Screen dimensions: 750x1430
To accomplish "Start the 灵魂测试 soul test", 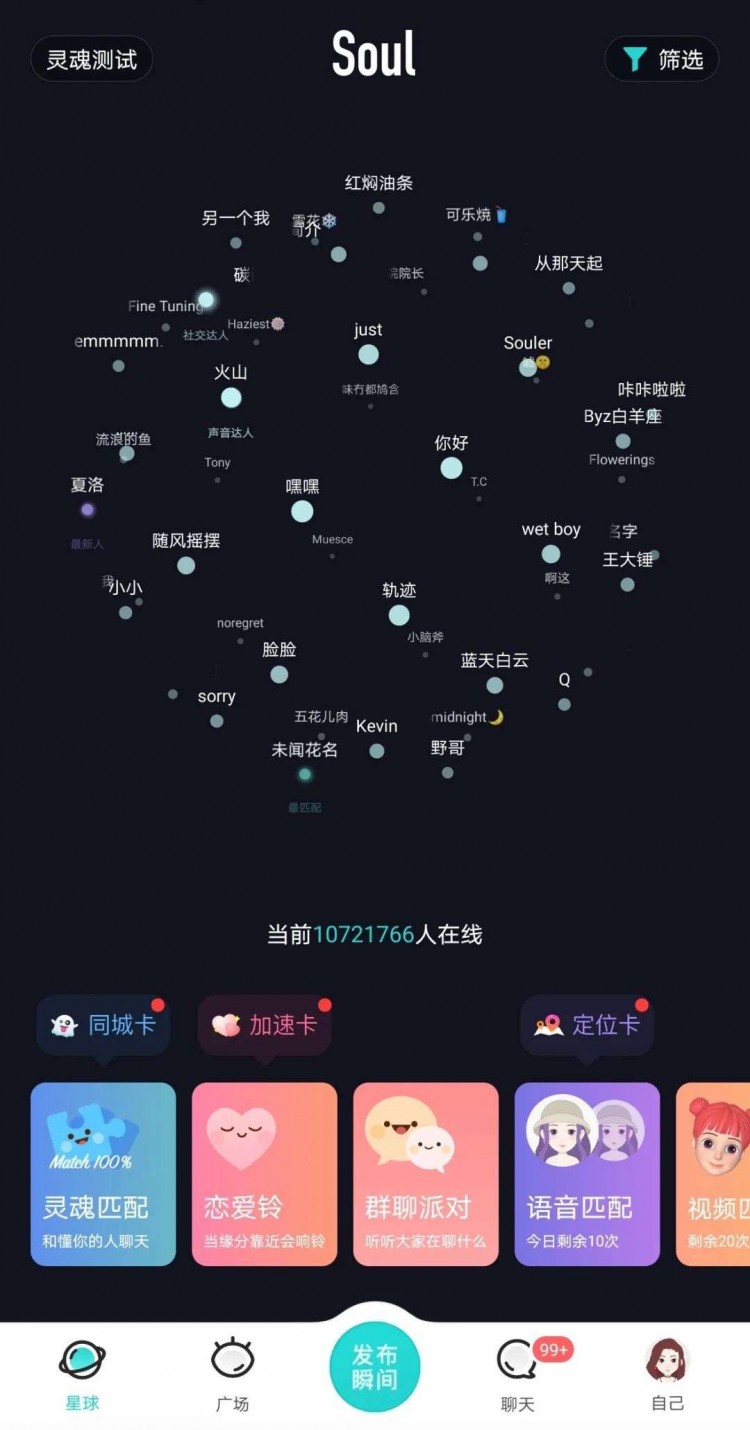I will [x=91, y=59].
